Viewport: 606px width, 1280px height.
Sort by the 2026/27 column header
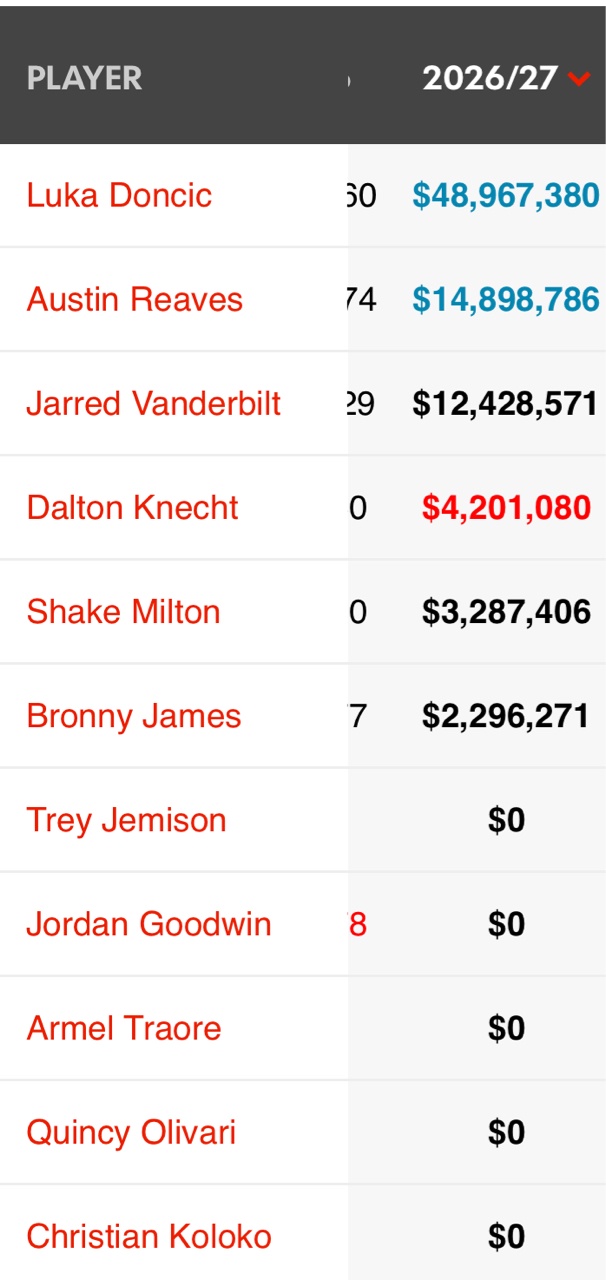505,78
